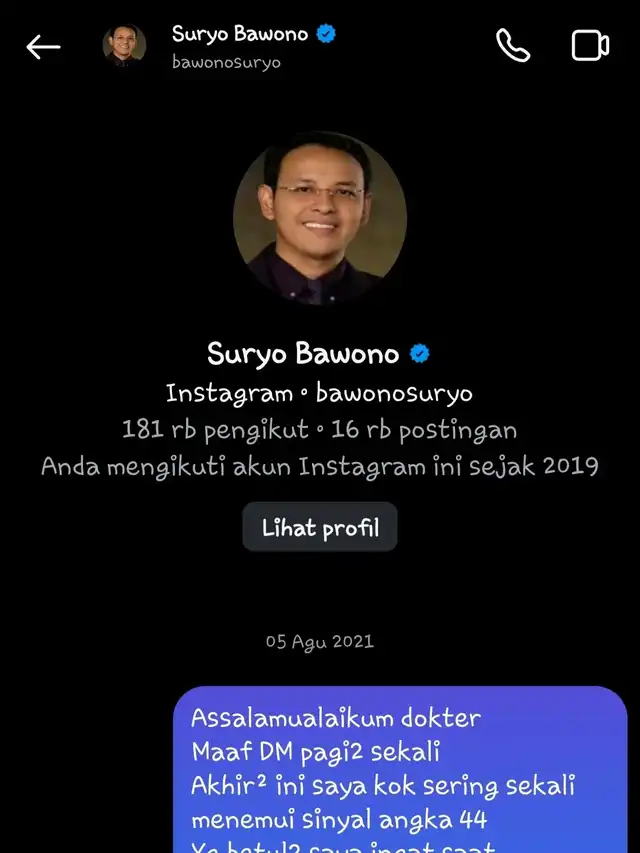Start a video call with Suryo Bawono
Image resolution: width=640 pixels, height=853 pixels.
click(x=589, y=46)
